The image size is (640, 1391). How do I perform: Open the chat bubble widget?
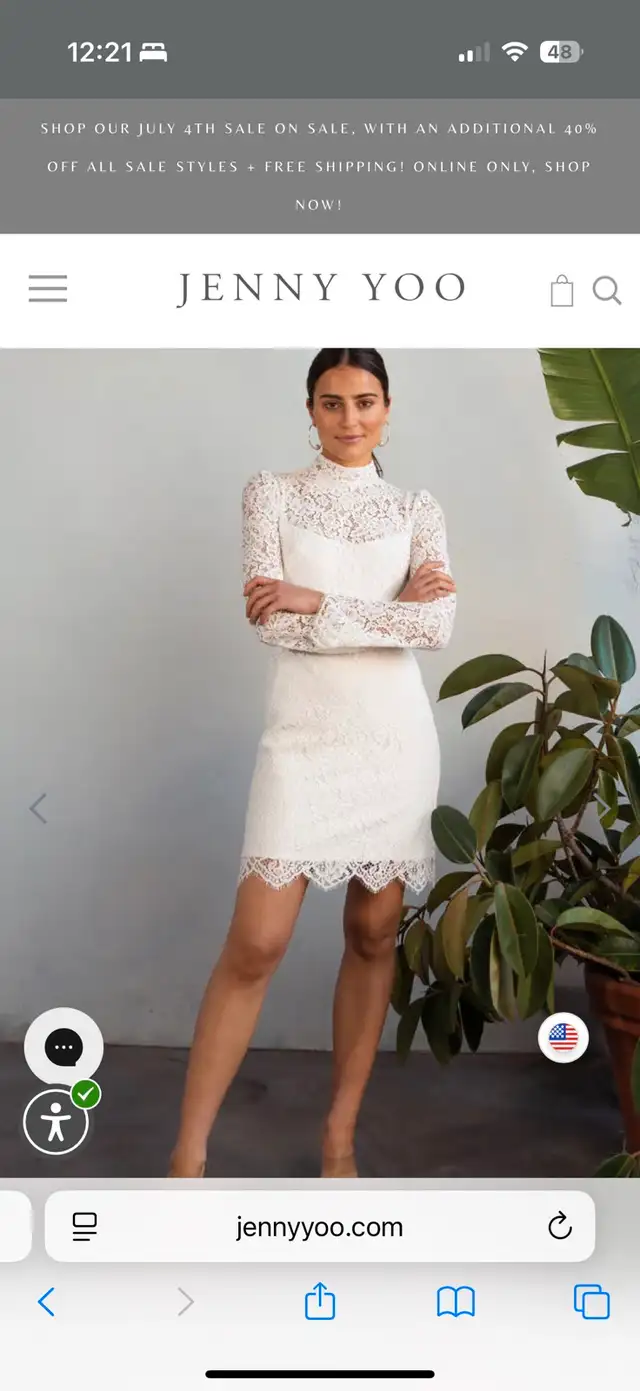point(64,1047)
